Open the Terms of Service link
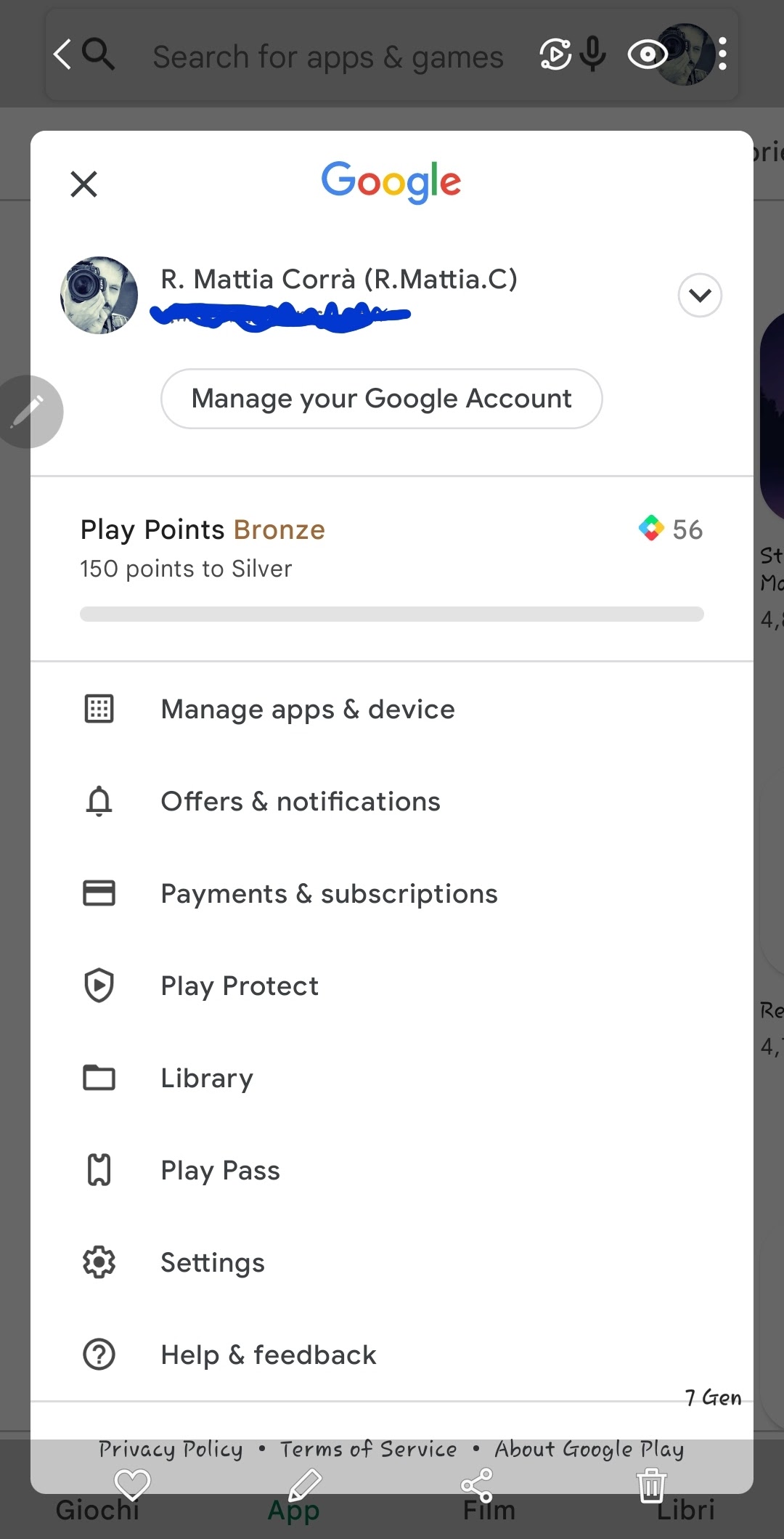Viewport: 784px width, 1539px height. 368,1449
